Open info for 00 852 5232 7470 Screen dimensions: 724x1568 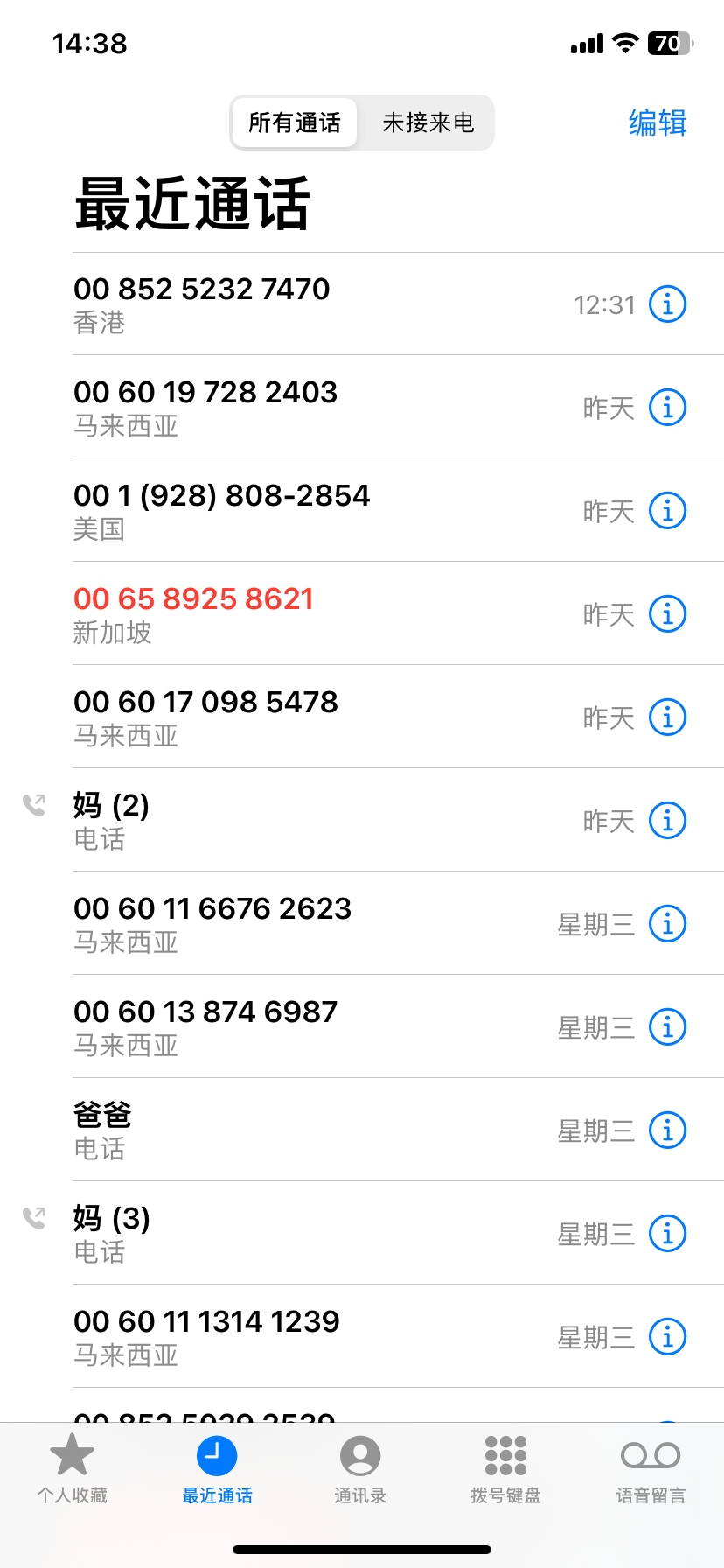667,304
